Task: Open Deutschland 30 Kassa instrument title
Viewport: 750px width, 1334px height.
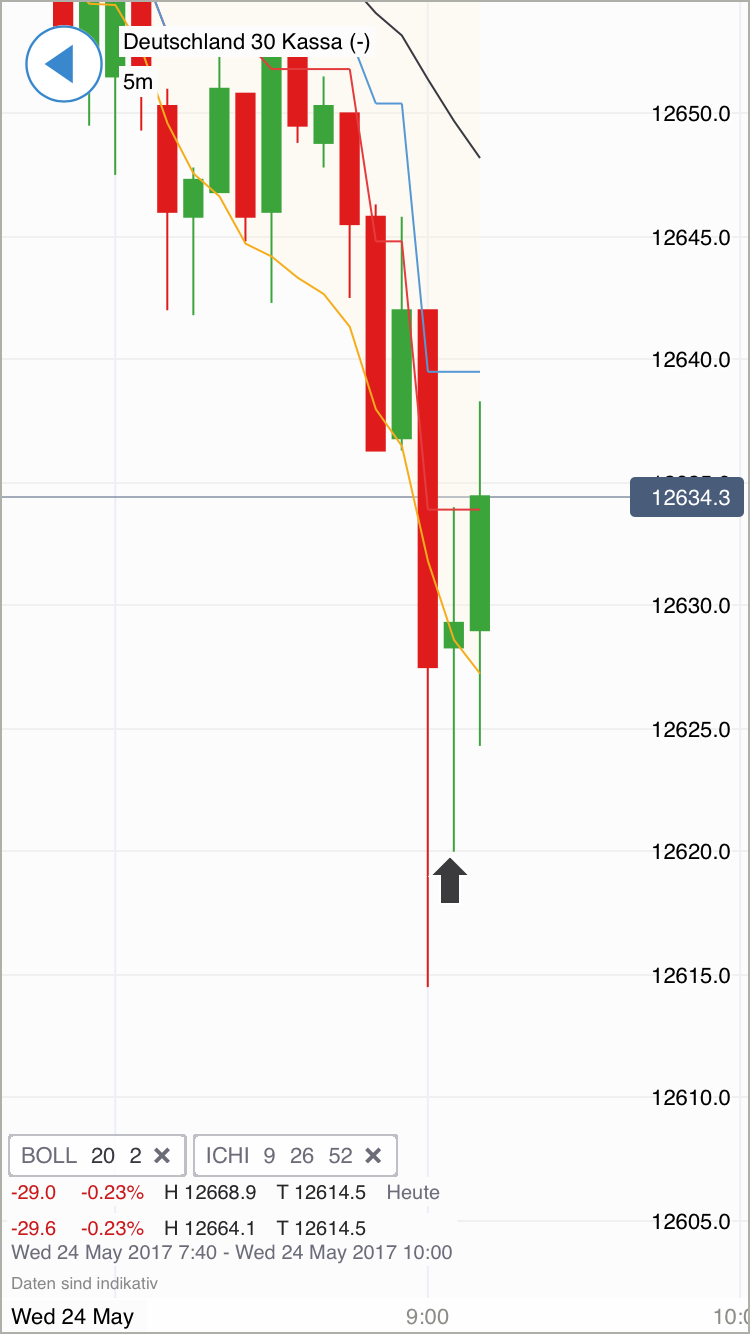Action: (246, 42)
